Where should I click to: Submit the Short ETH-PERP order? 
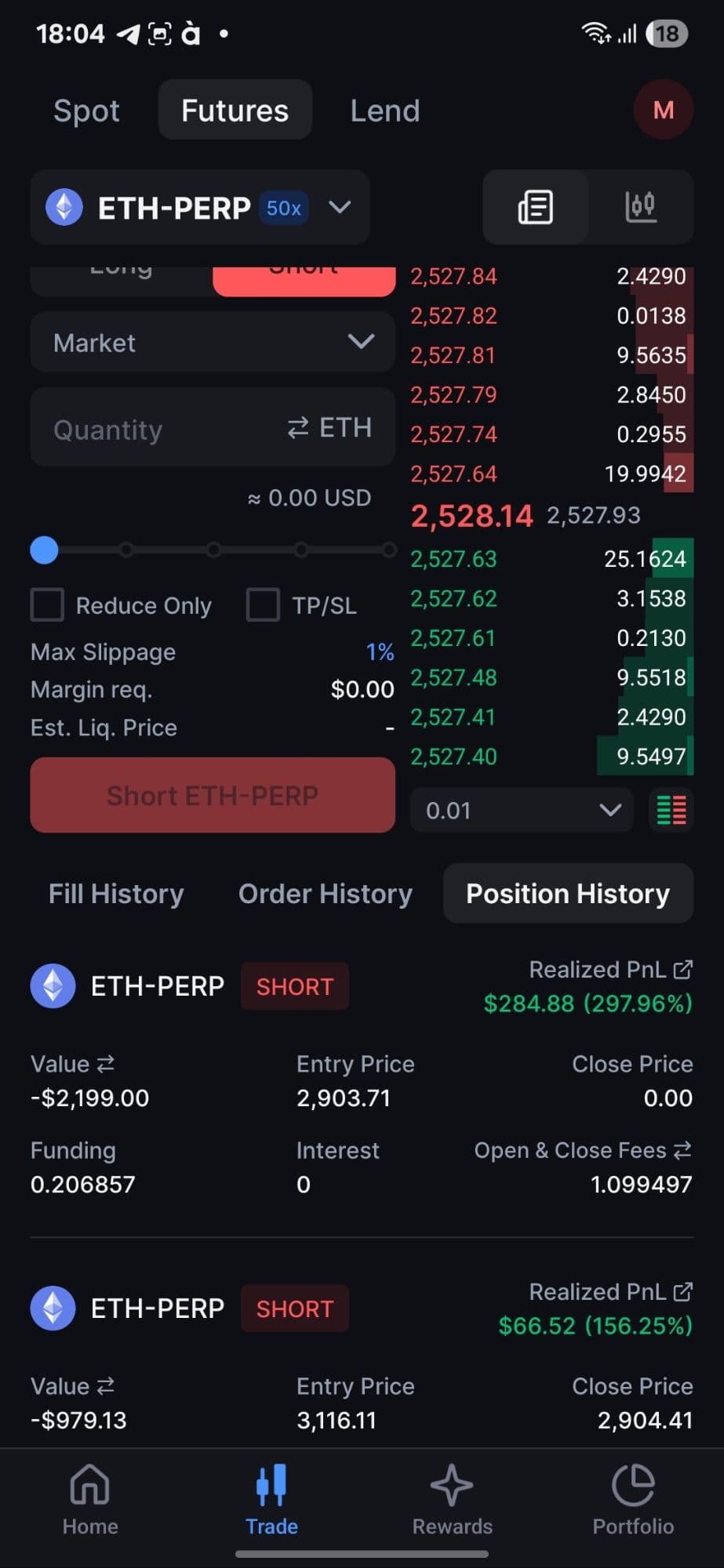(x=213, y=795)
